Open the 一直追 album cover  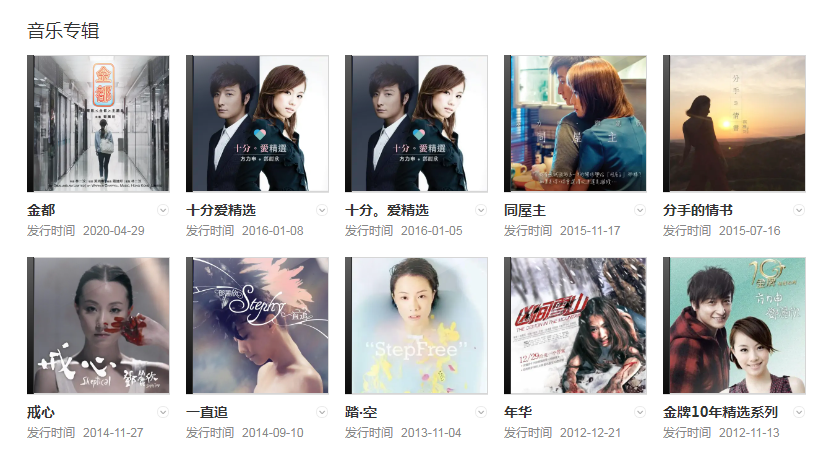pyautogui.click(x=258, y=325)
